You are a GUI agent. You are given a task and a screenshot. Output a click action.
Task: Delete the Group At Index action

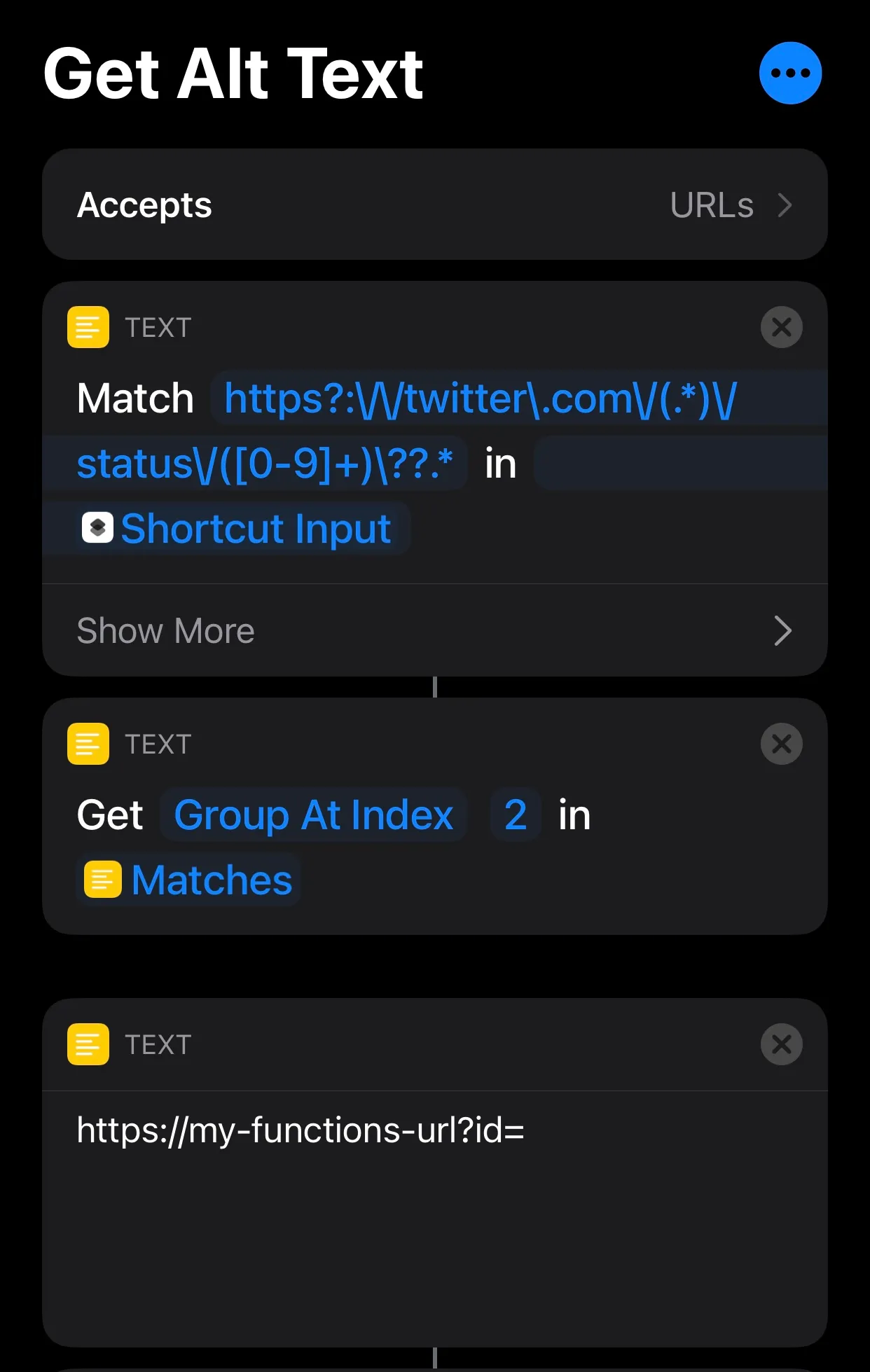780,744
